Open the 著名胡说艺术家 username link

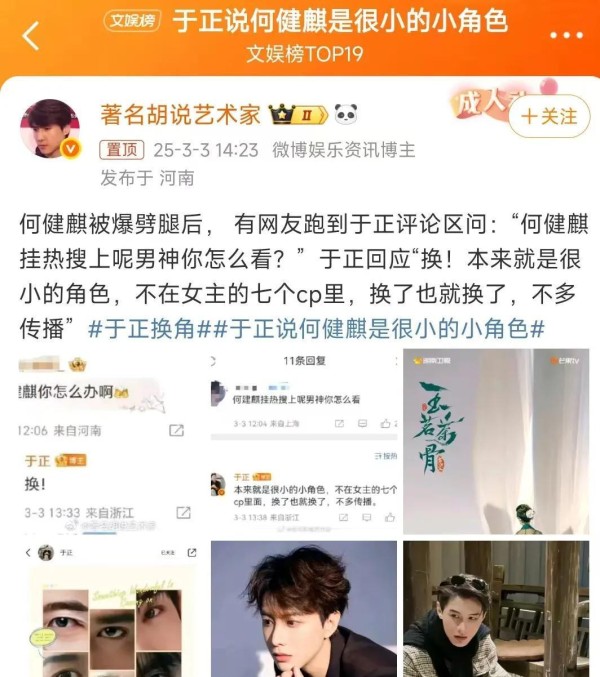pyautogui.click(x=180, y=114)
